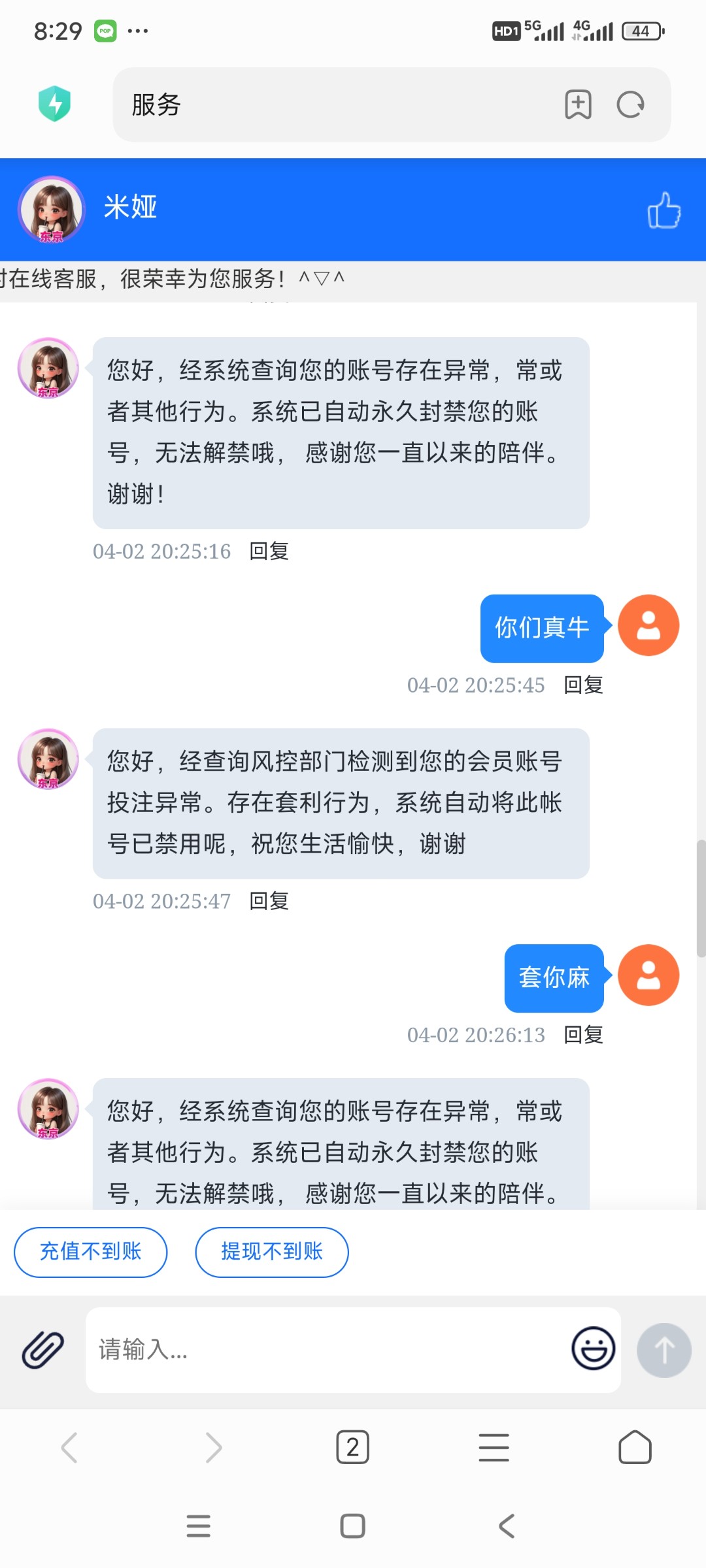
Task: Go to the browser home page
Action: [635, 1447]
